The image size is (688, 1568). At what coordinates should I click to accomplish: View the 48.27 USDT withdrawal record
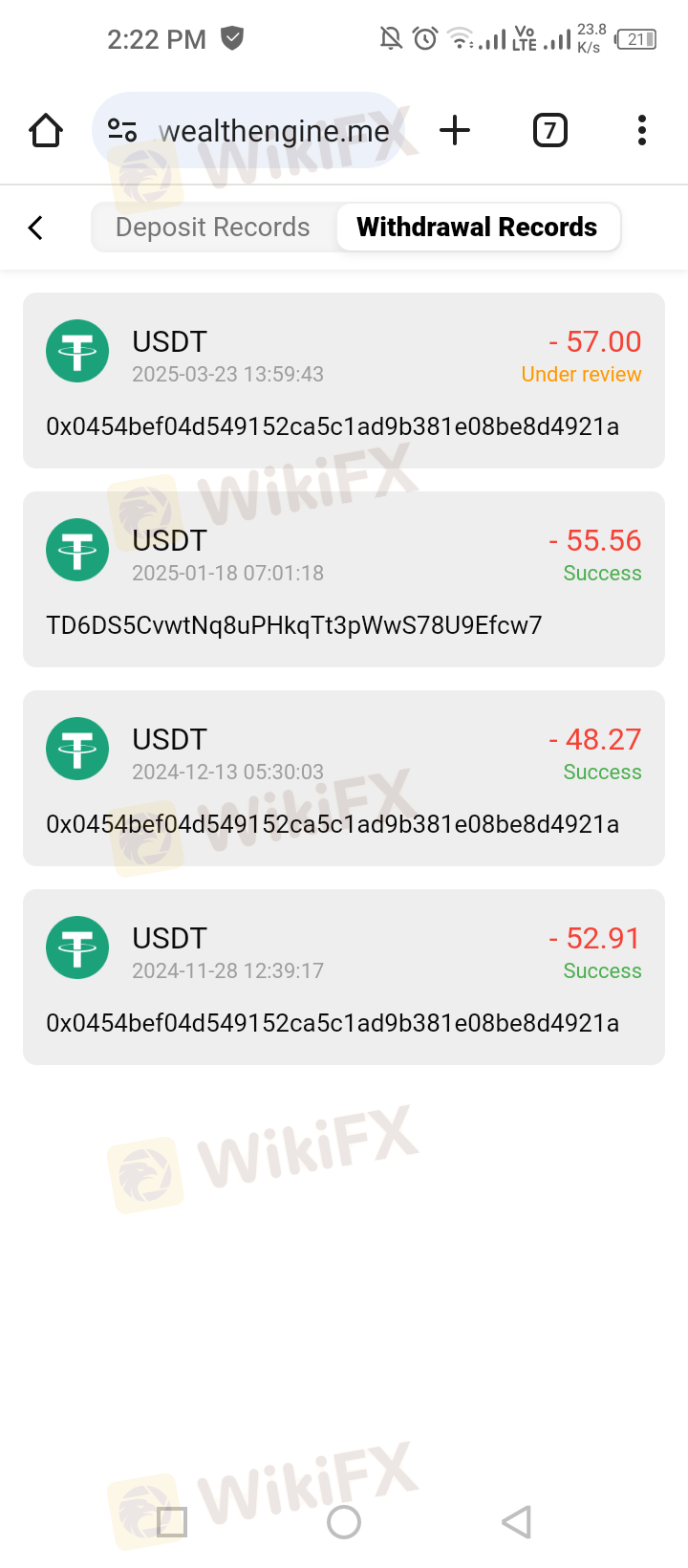tap(344, 778)
